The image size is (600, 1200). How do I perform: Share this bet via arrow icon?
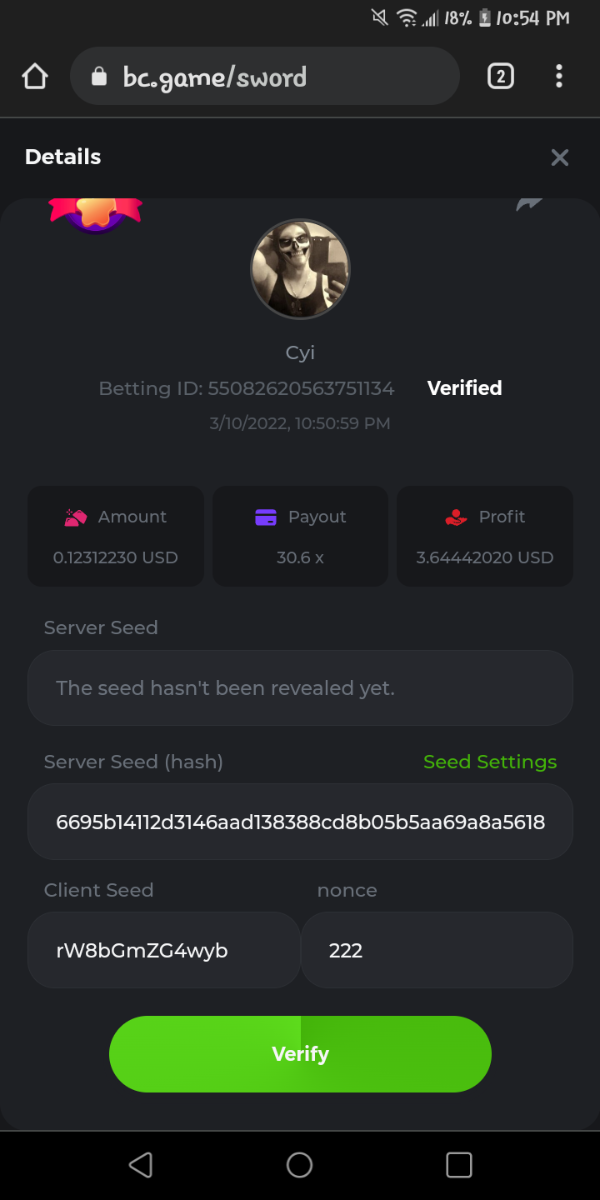(x=529, y=203)
